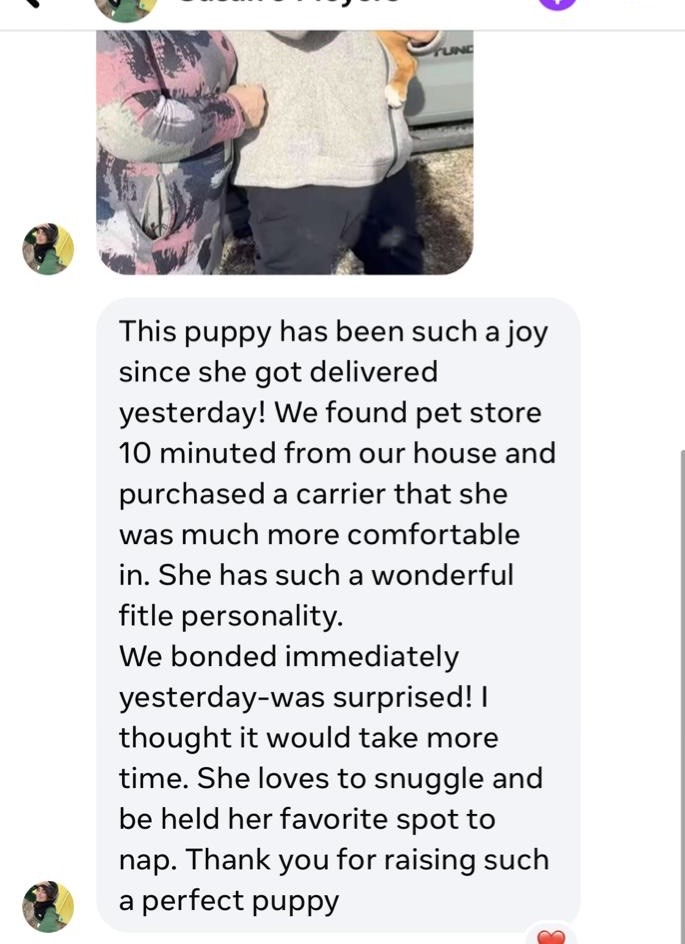Open the contact's profile picture in header
685x944 pixels.
[x=125, y=6]
